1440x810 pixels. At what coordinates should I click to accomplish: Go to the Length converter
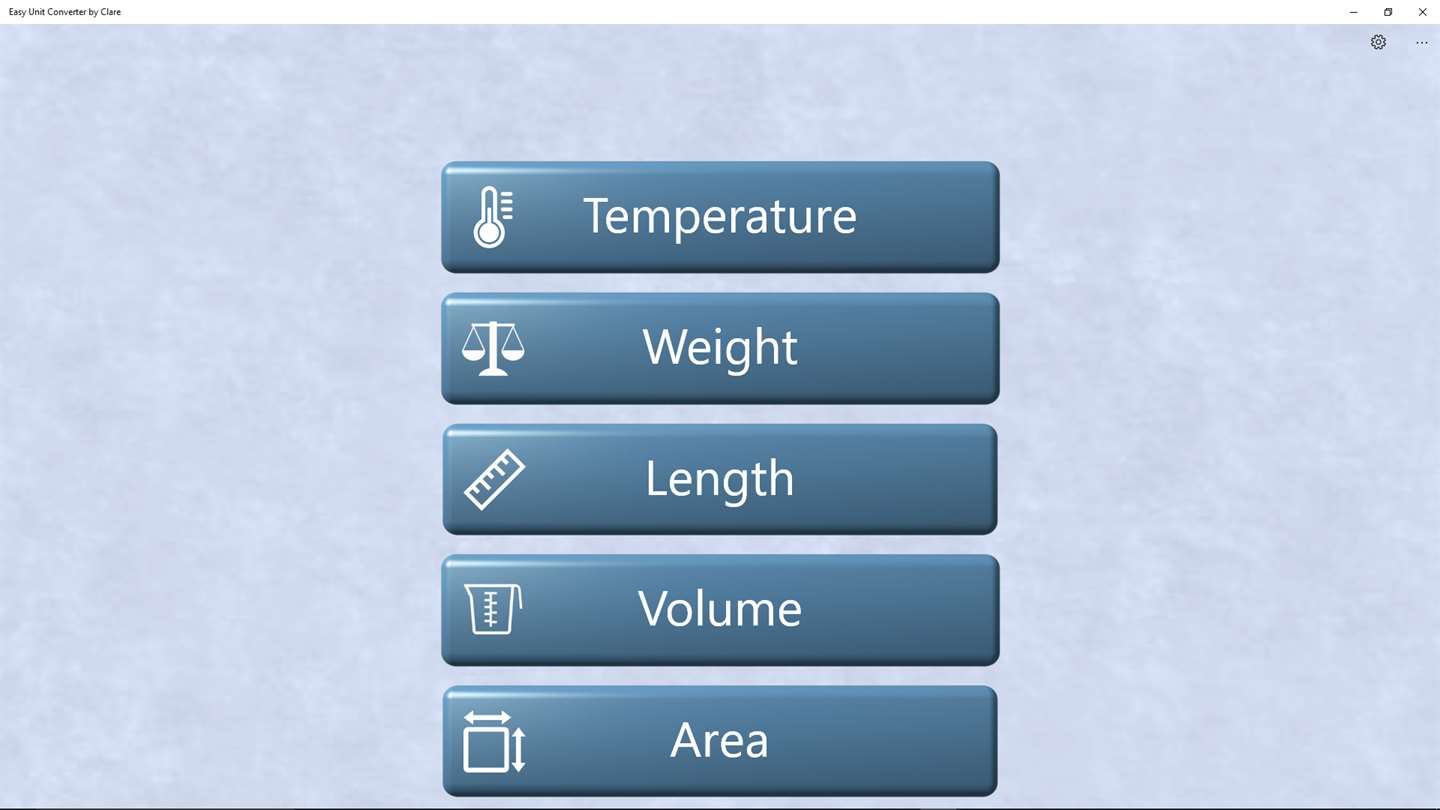coord(720,479)
